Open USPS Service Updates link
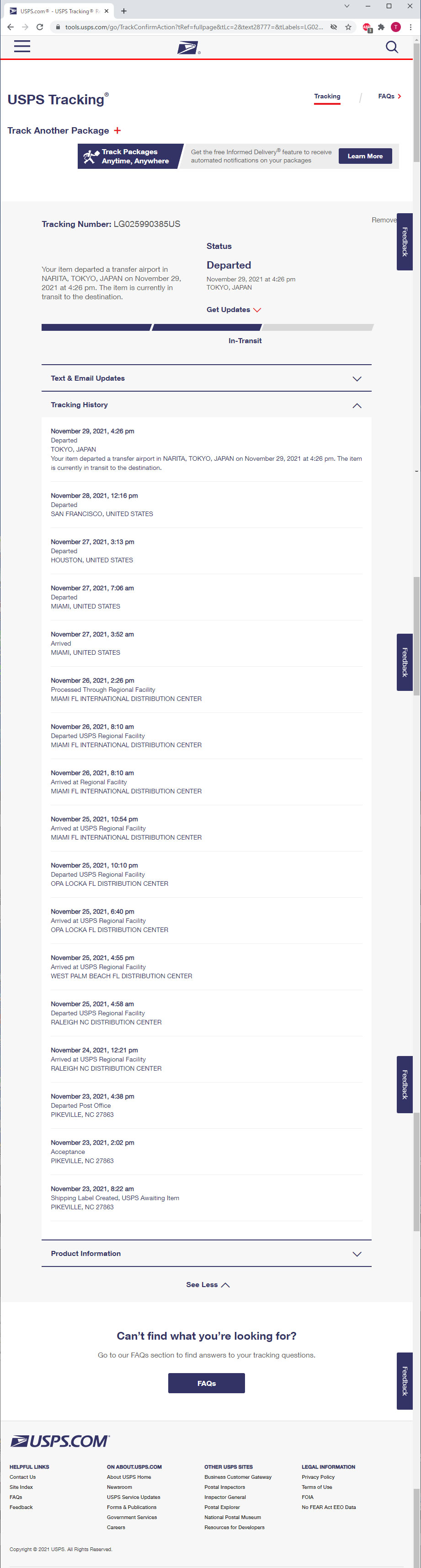421x1568 pixels. (x=133, y=1497)
